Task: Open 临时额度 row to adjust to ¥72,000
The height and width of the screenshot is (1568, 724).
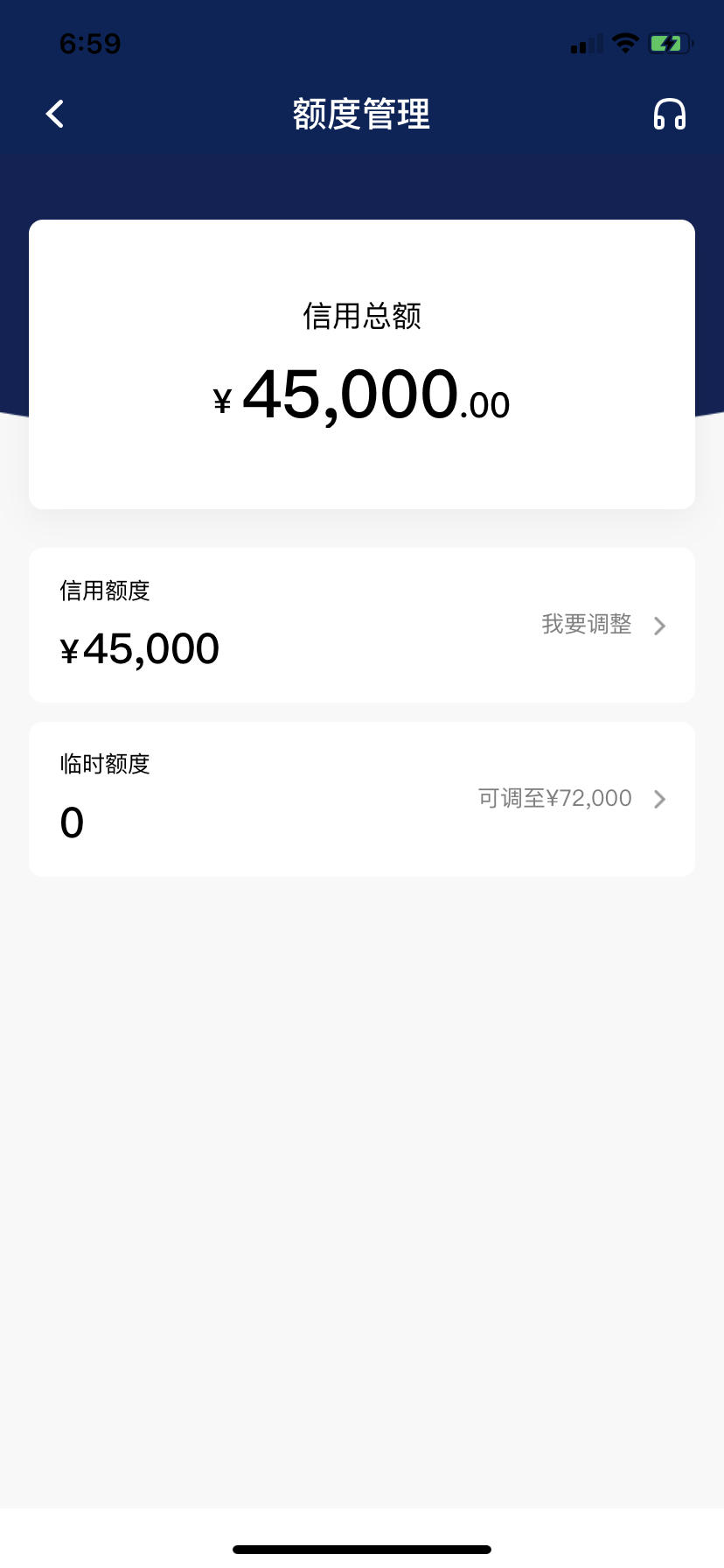Action: coord(362,799)
